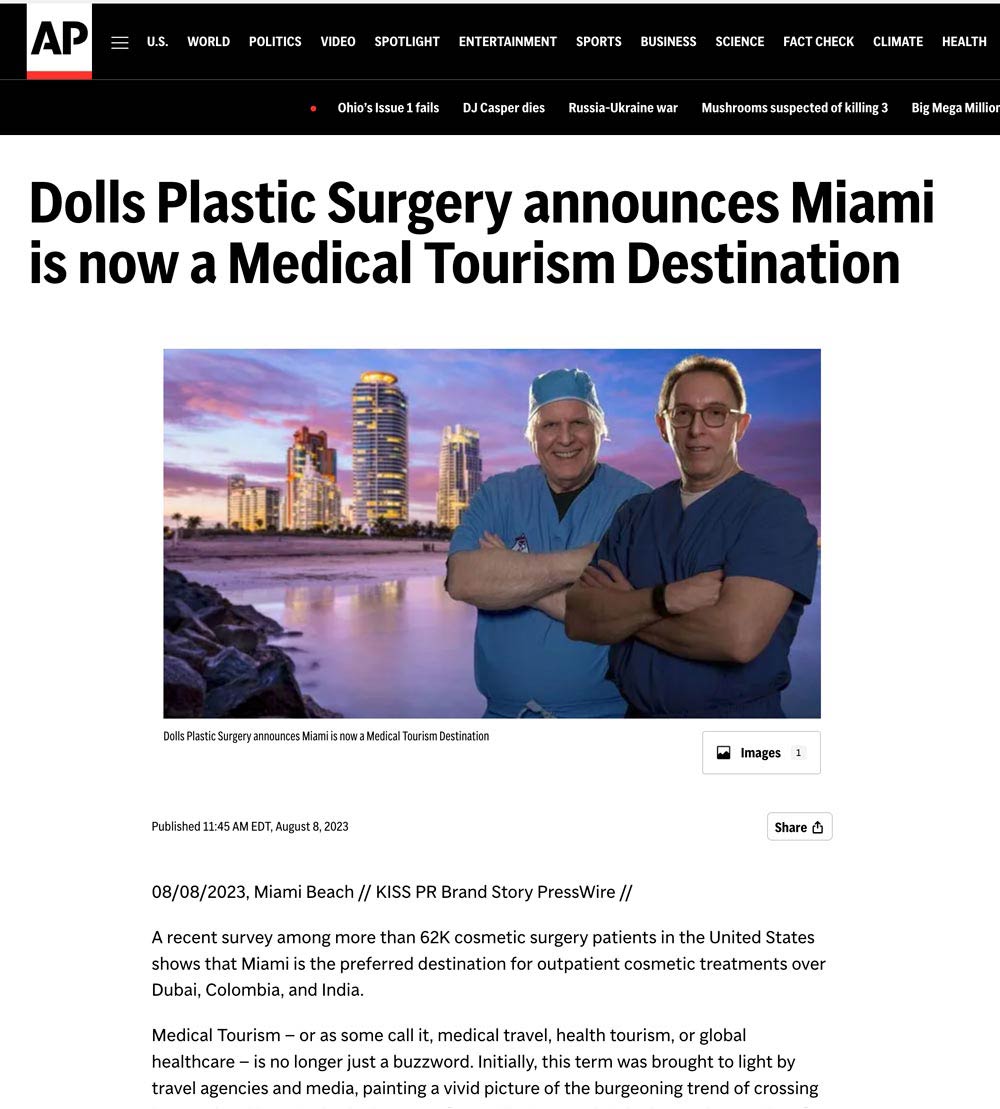Open the Images gallery showing 1 photo

click(x=760, y=752)
